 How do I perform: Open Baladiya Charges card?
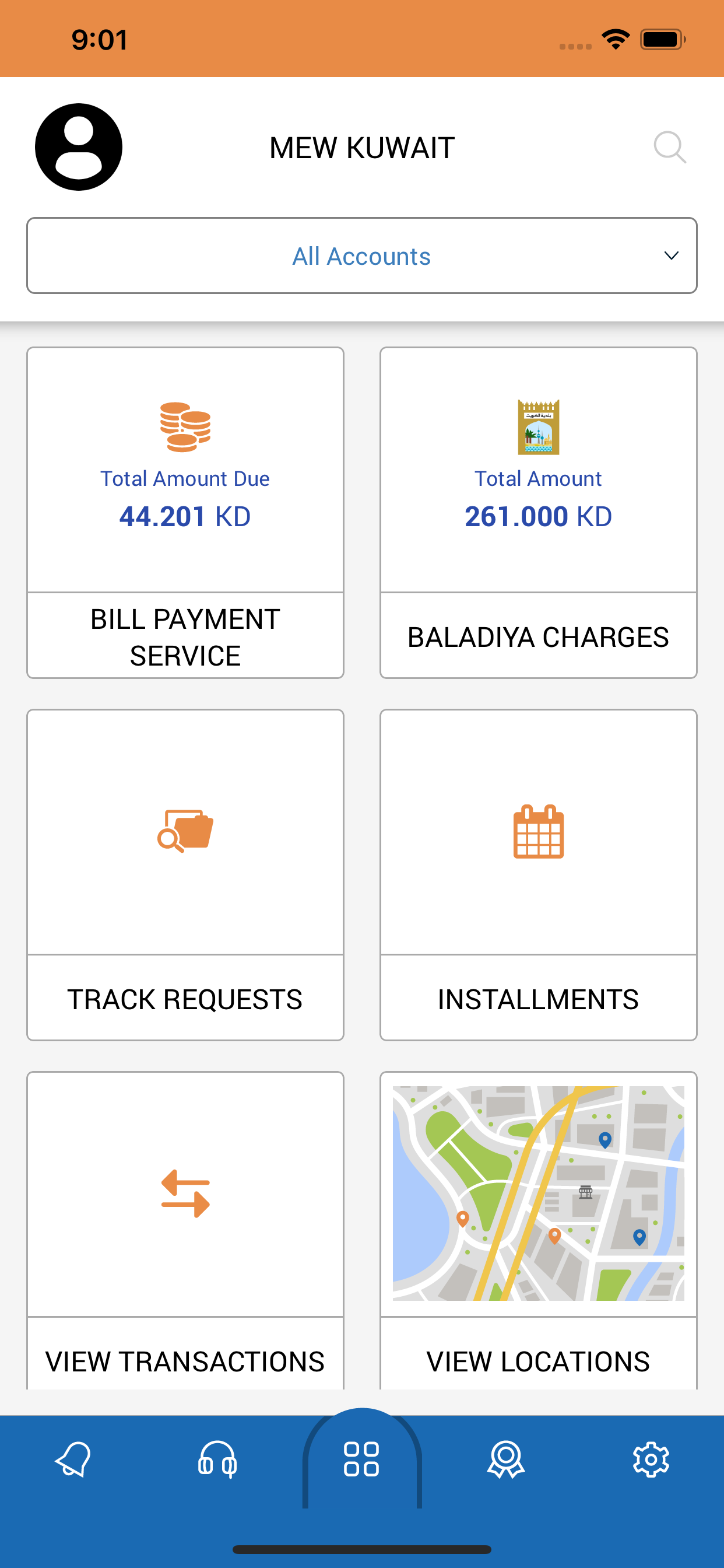click(x=538, y=513)
